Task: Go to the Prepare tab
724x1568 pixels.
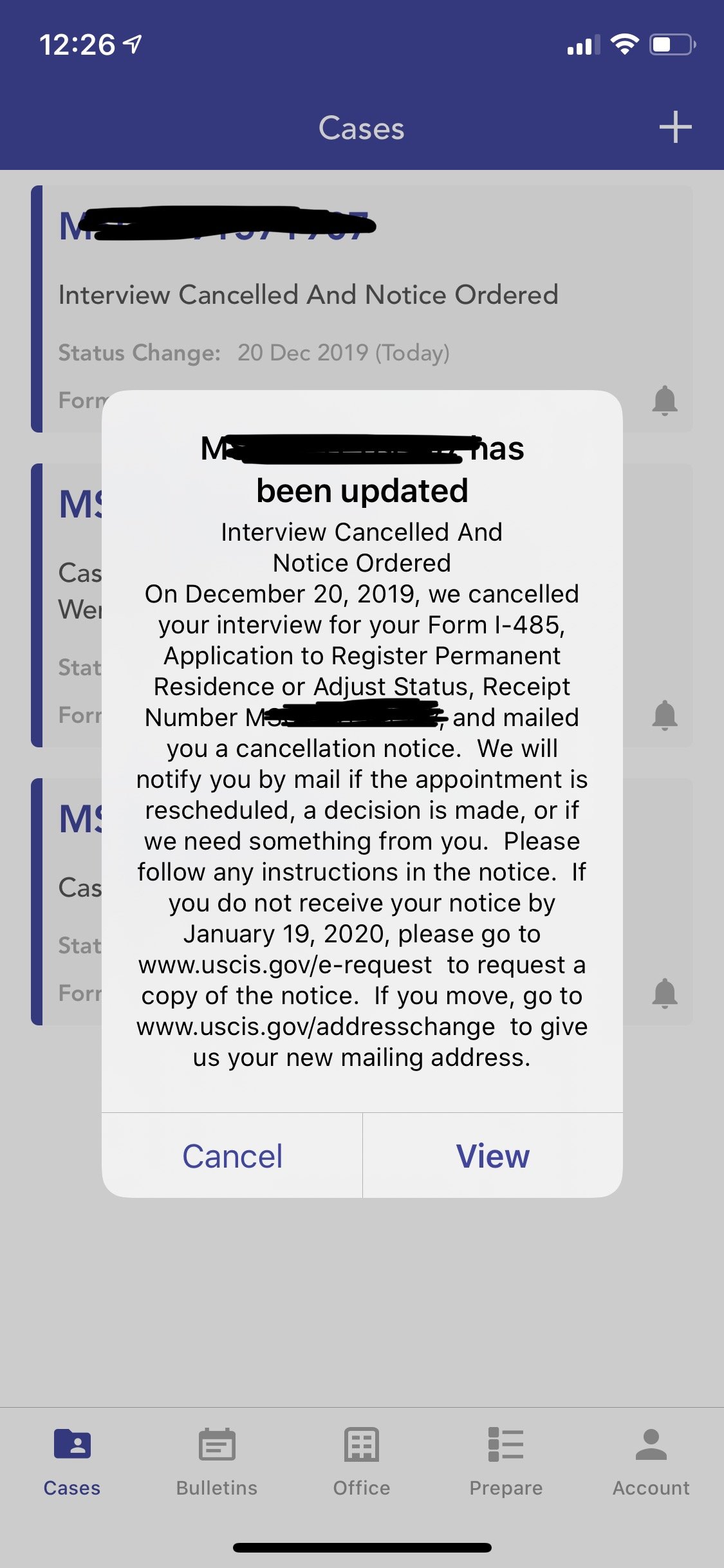Action: 506,1462
